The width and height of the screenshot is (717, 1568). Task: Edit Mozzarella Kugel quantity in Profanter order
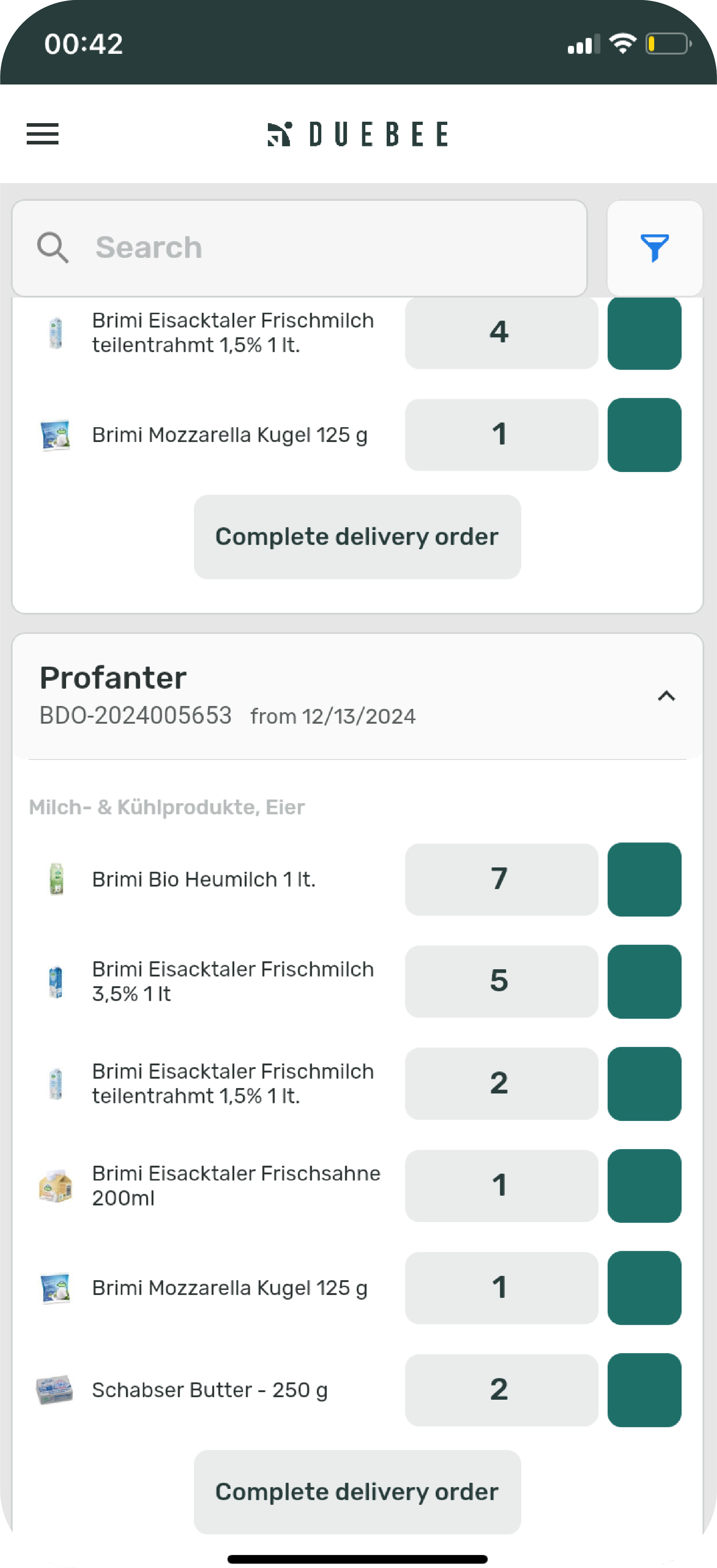coord(501,1288)
